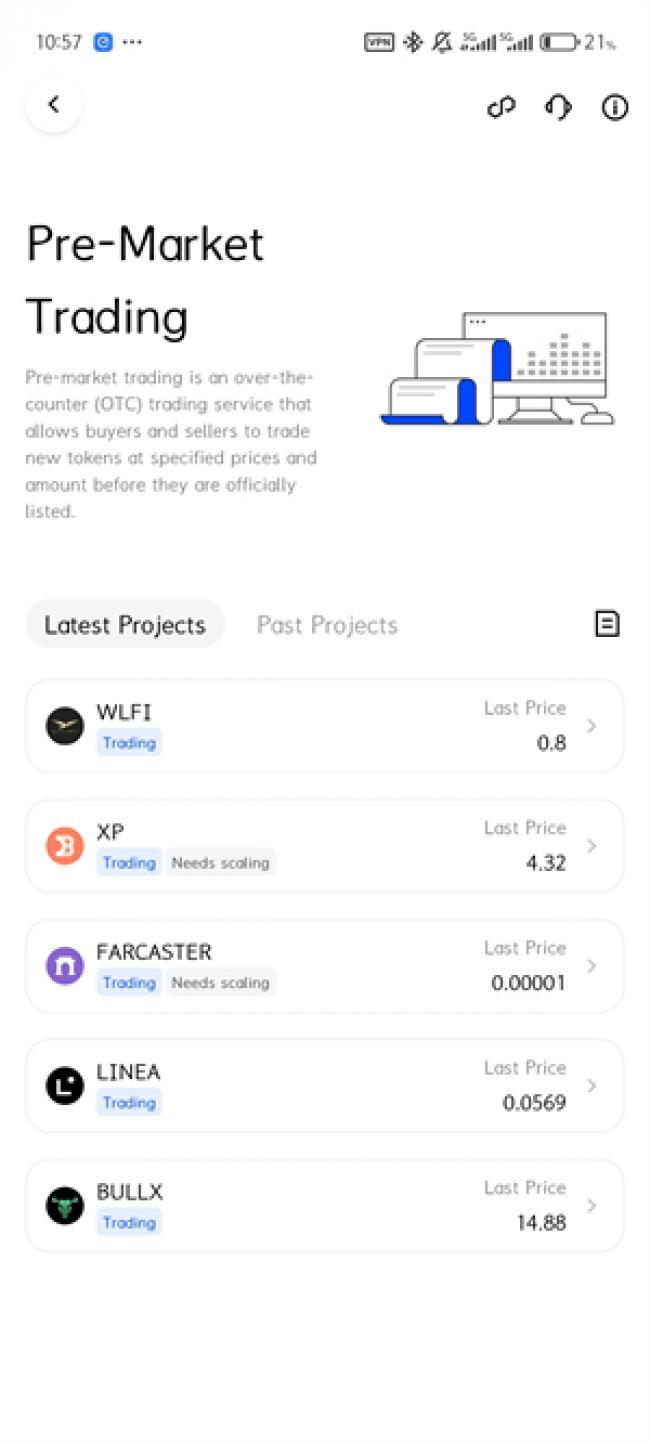Switch to the Past Projects tab

pyautogui.click(x=327, y=625)
